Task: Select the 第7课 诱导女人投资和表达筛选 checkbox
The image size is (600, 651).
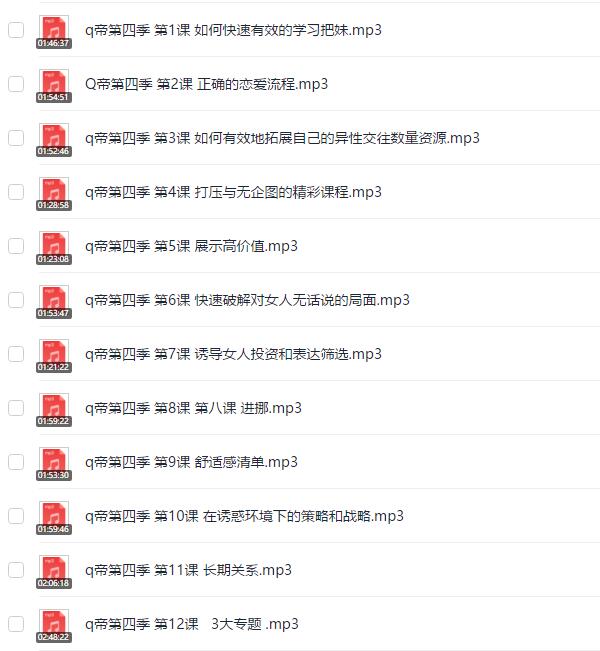Action: [x=15, y=354]
